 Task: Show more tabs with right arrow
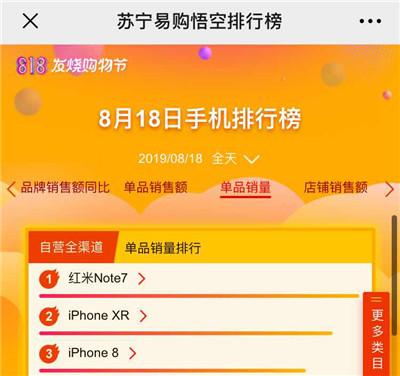tap(389, 189)
